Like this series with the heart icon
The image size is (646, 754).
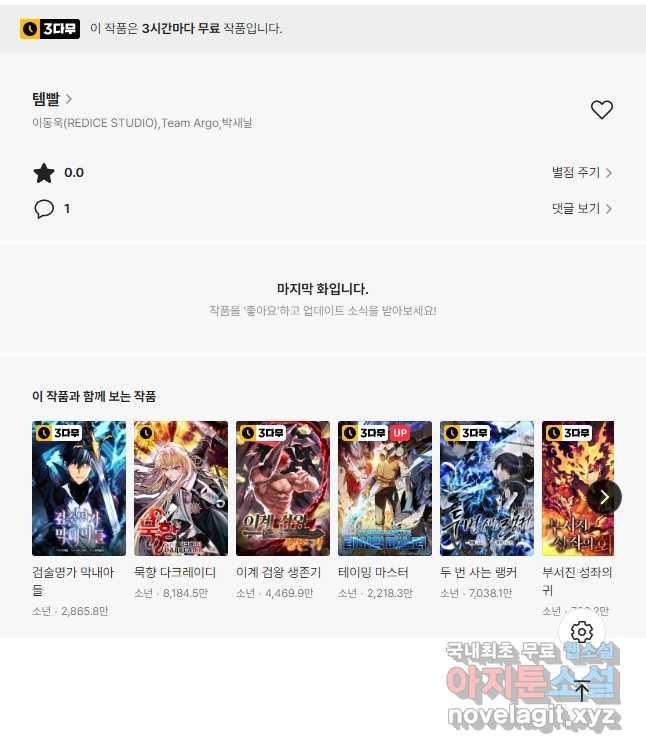[601, 110]
